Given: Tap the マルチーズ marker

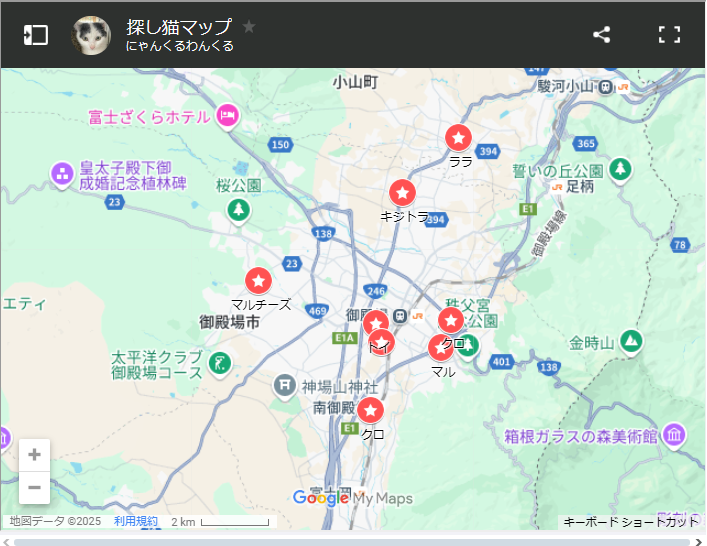Looking at the screenshot, I should click(x=258, y=281).
